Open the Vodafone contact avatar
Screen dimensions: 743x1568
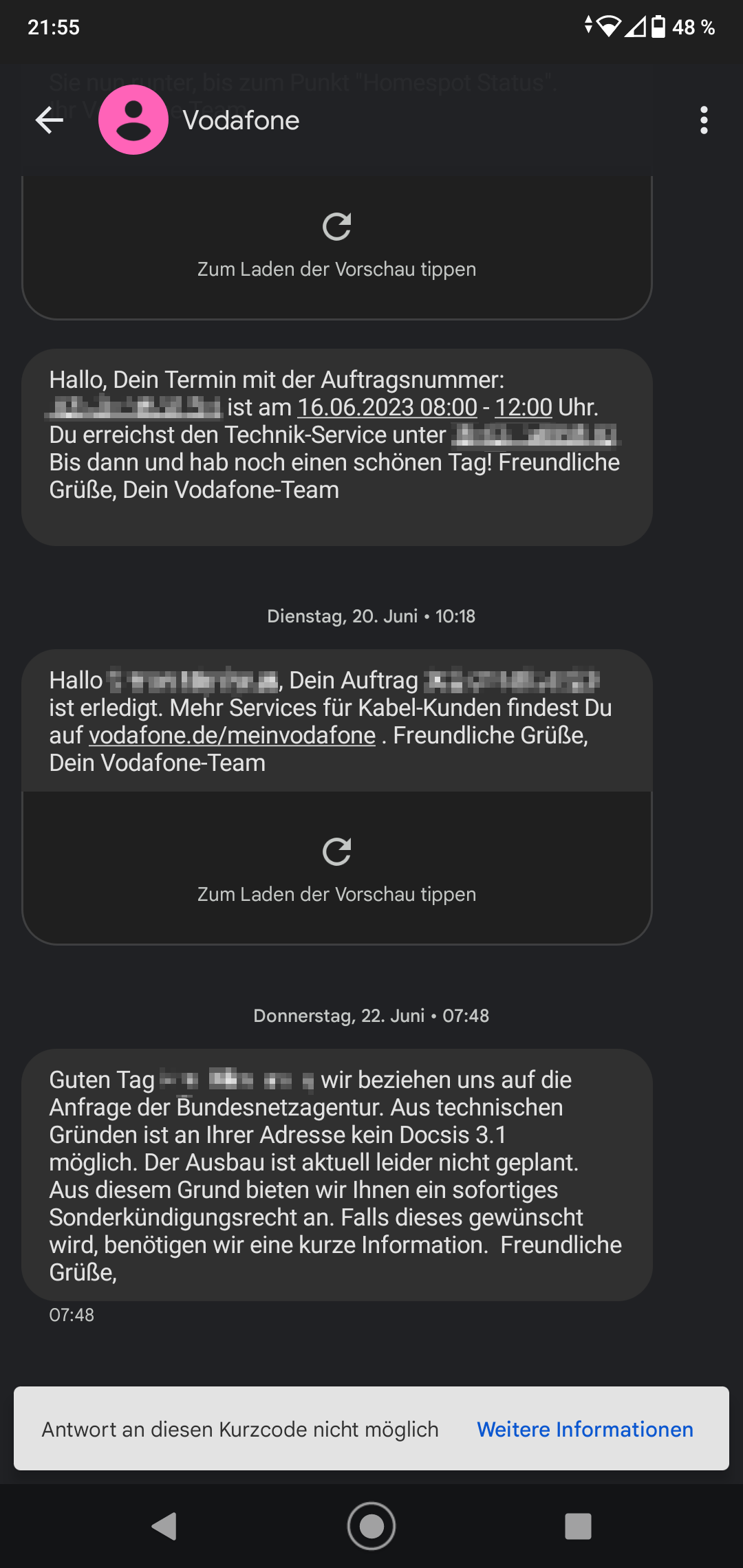(133, 120)
